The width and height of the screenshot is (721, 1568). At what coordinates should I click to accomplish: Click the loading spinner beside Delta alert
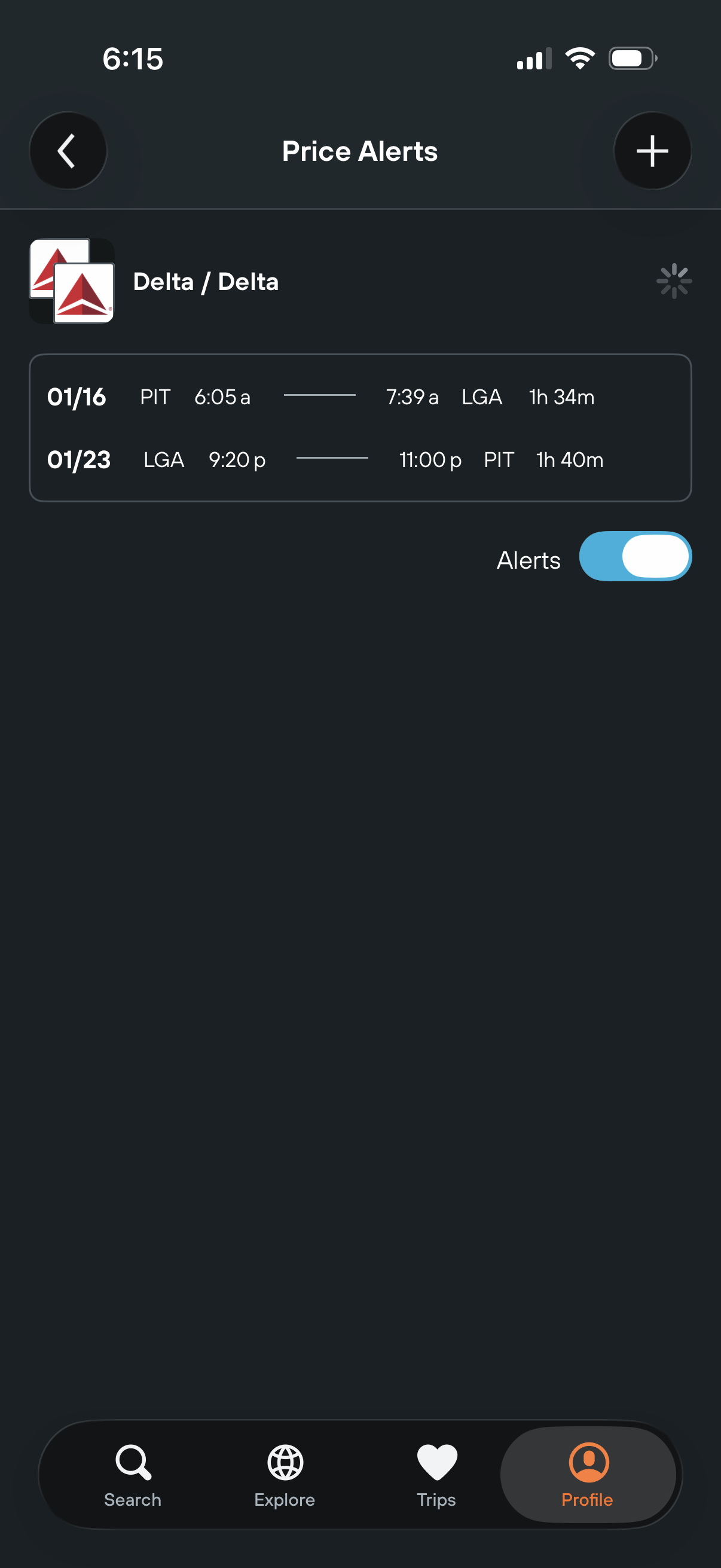point(675,281)
